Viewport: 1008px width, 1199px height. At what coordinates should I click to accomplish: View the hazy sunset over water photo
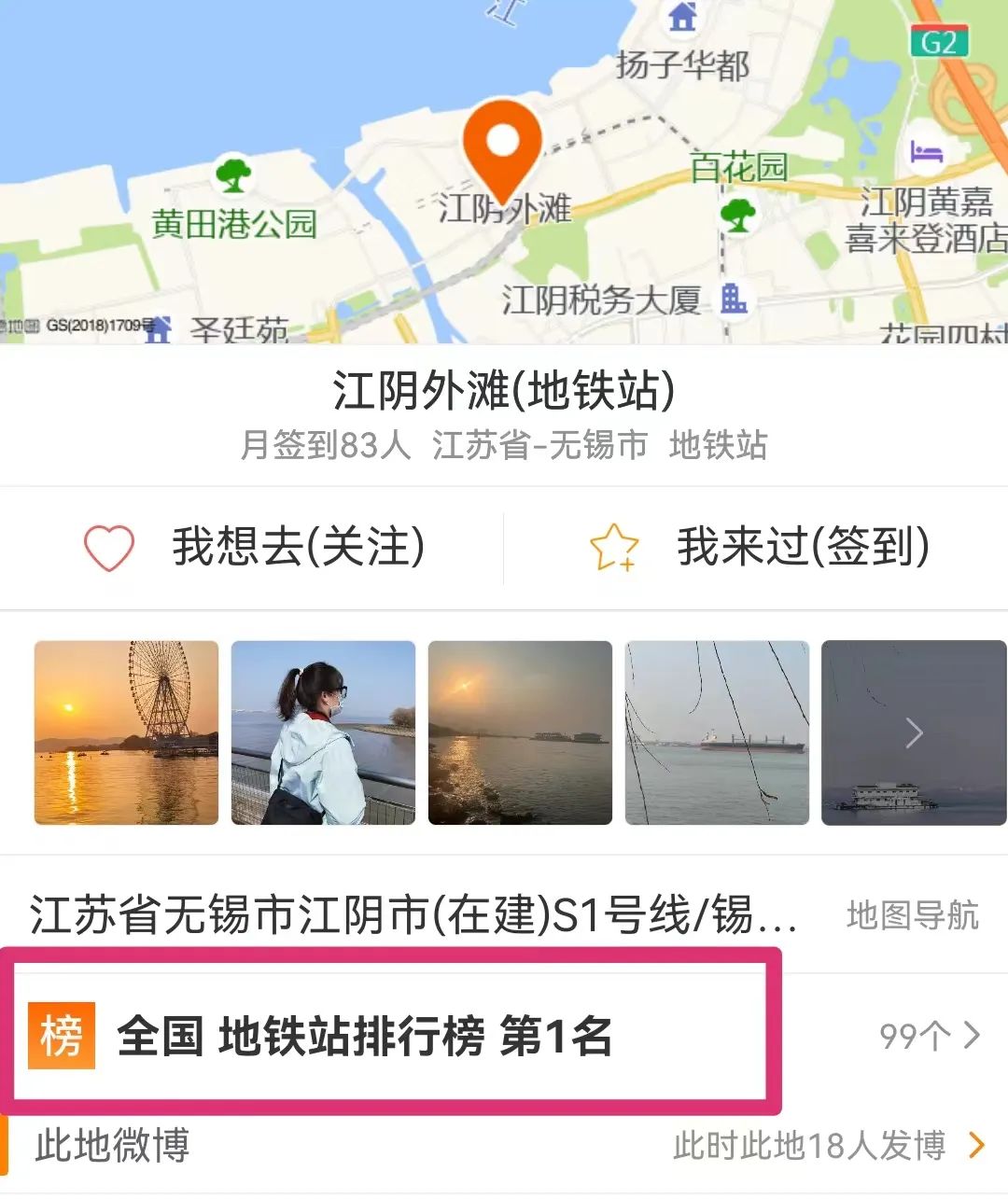[x=520, y=732]
